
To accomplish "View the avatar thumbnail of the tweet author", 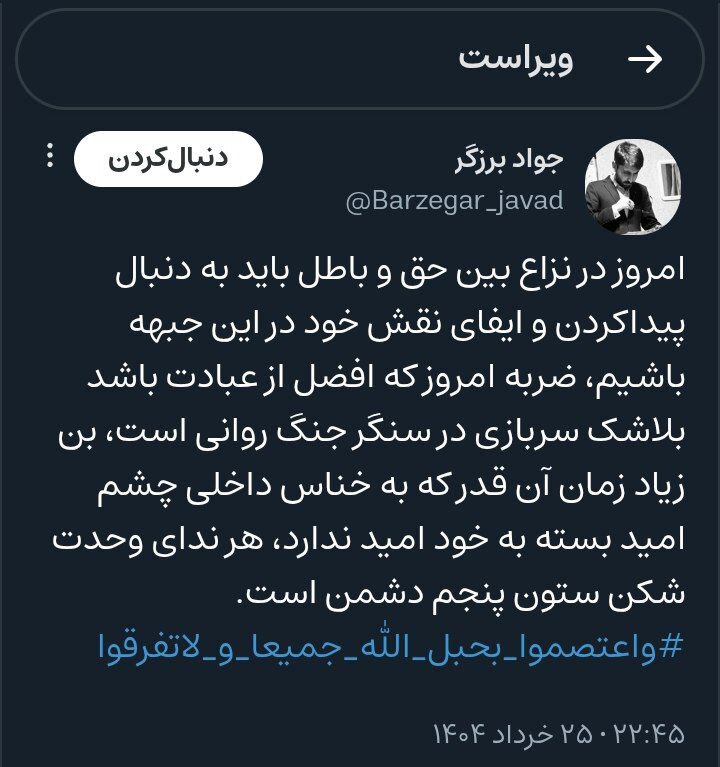I will [x=631, y=180].
